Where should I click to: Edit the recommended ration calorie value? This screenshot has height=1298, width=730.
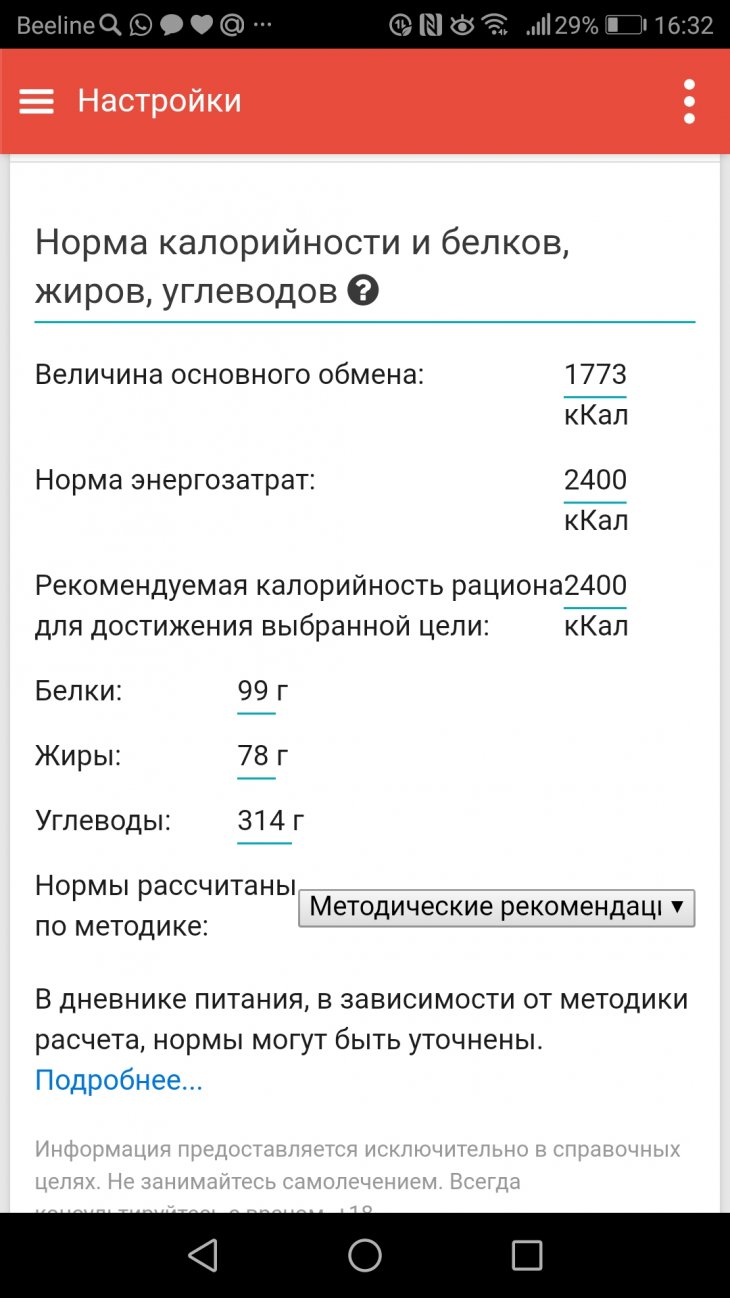[595, 585]
